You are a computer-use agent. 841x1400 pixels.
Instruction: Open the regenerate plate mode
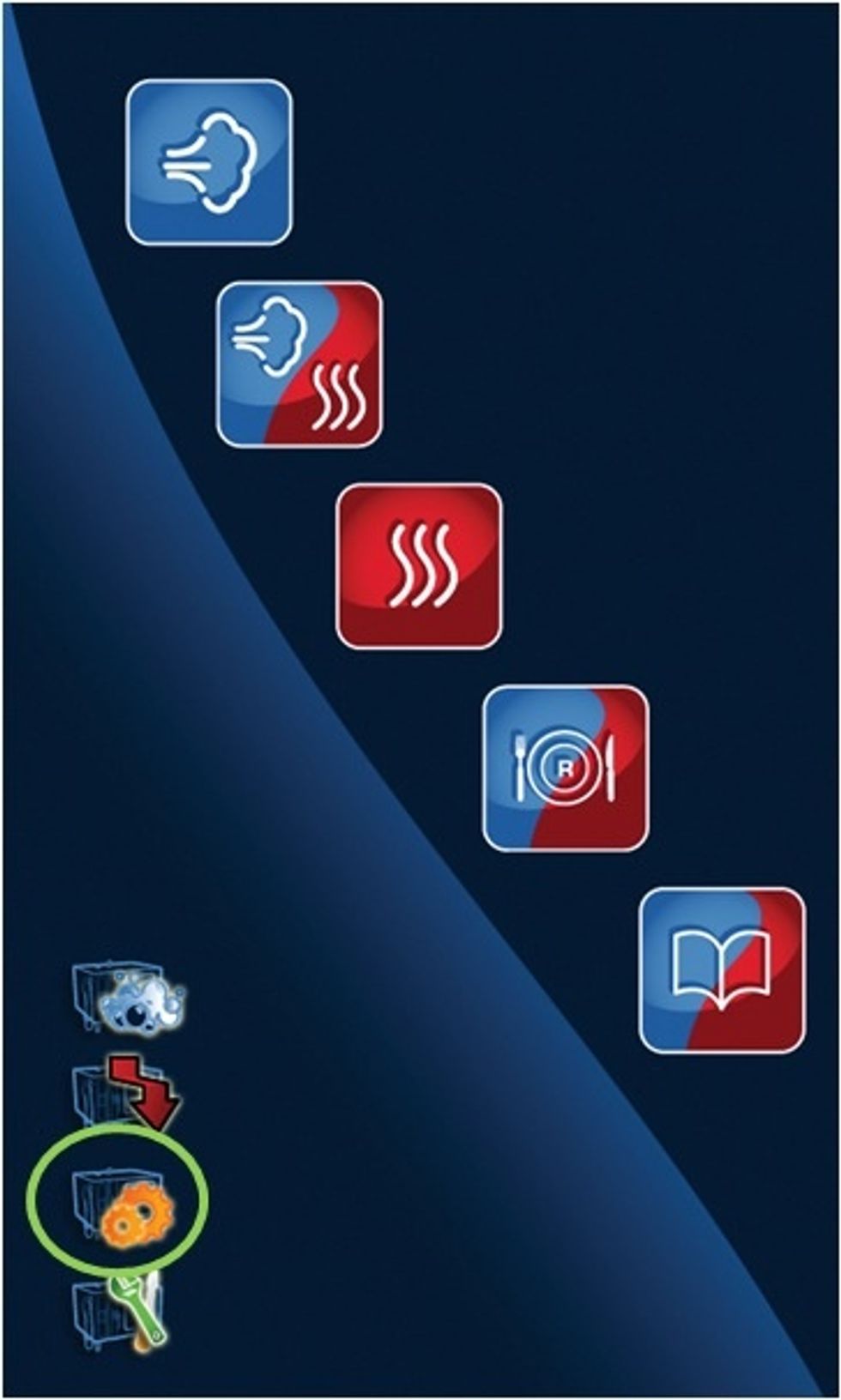click(x=566, y=769)
